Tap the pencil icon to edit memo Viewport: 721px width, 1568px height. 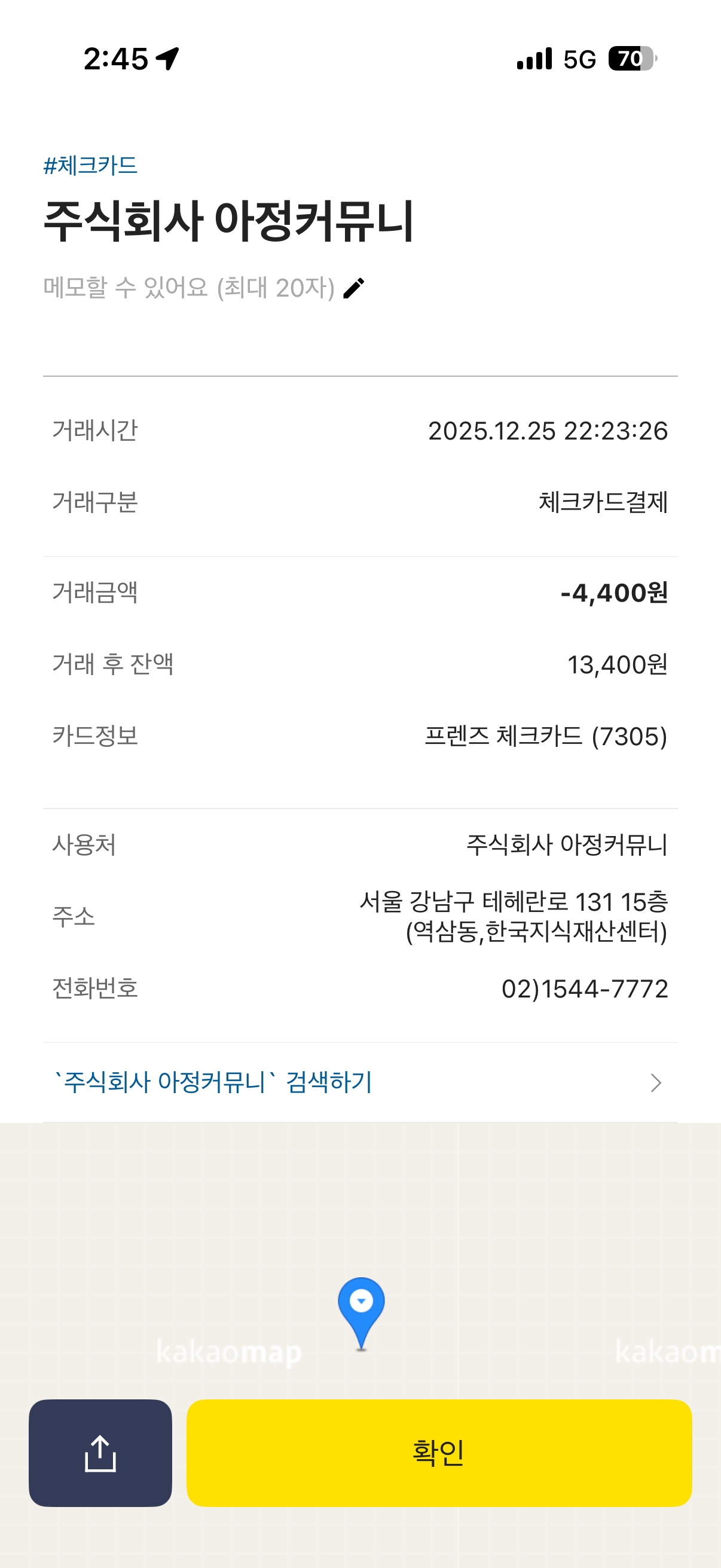point(353,288)
